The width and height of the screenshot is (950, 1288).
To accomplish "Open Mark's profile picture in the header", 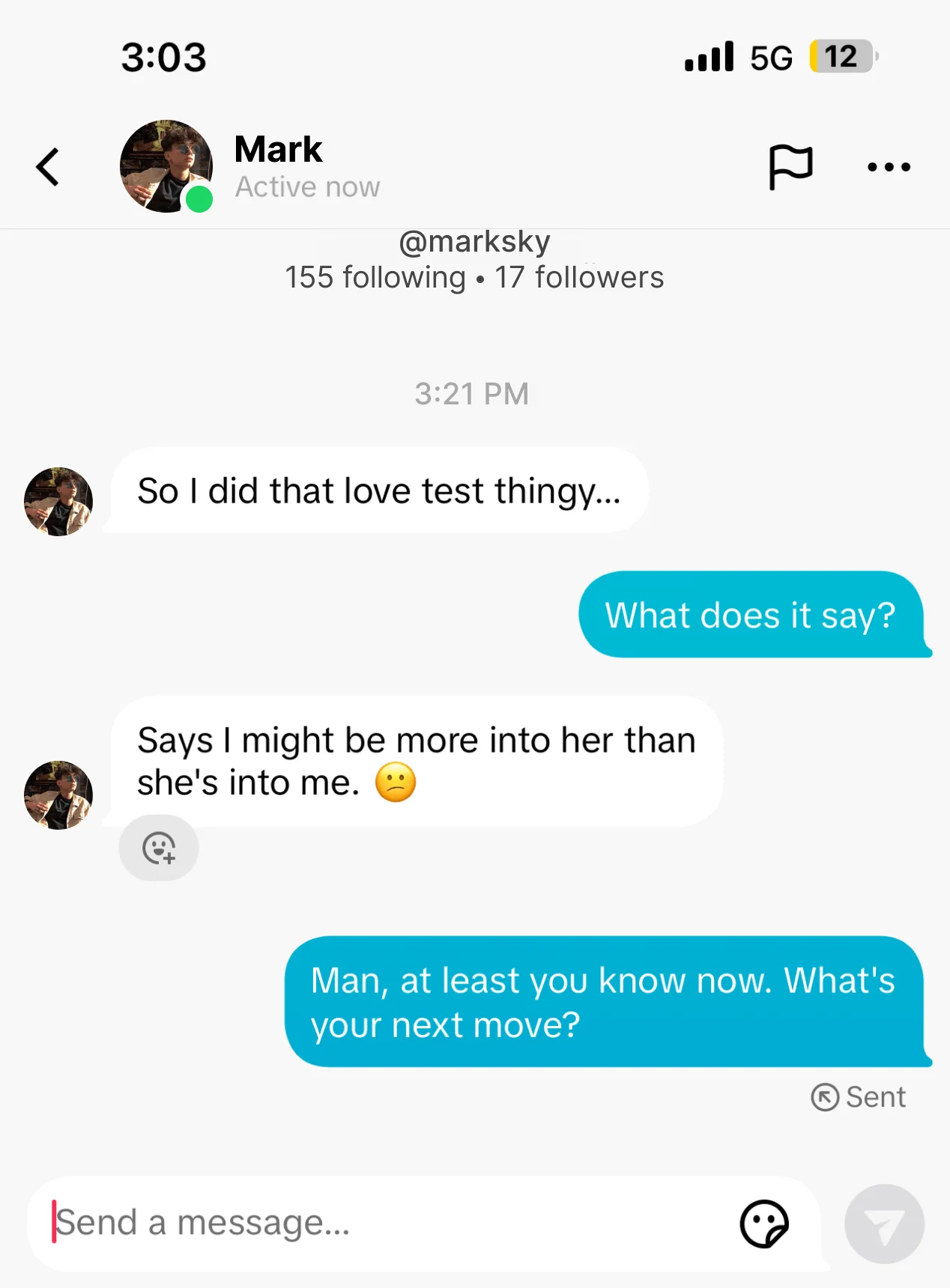I will click(166, 166).
